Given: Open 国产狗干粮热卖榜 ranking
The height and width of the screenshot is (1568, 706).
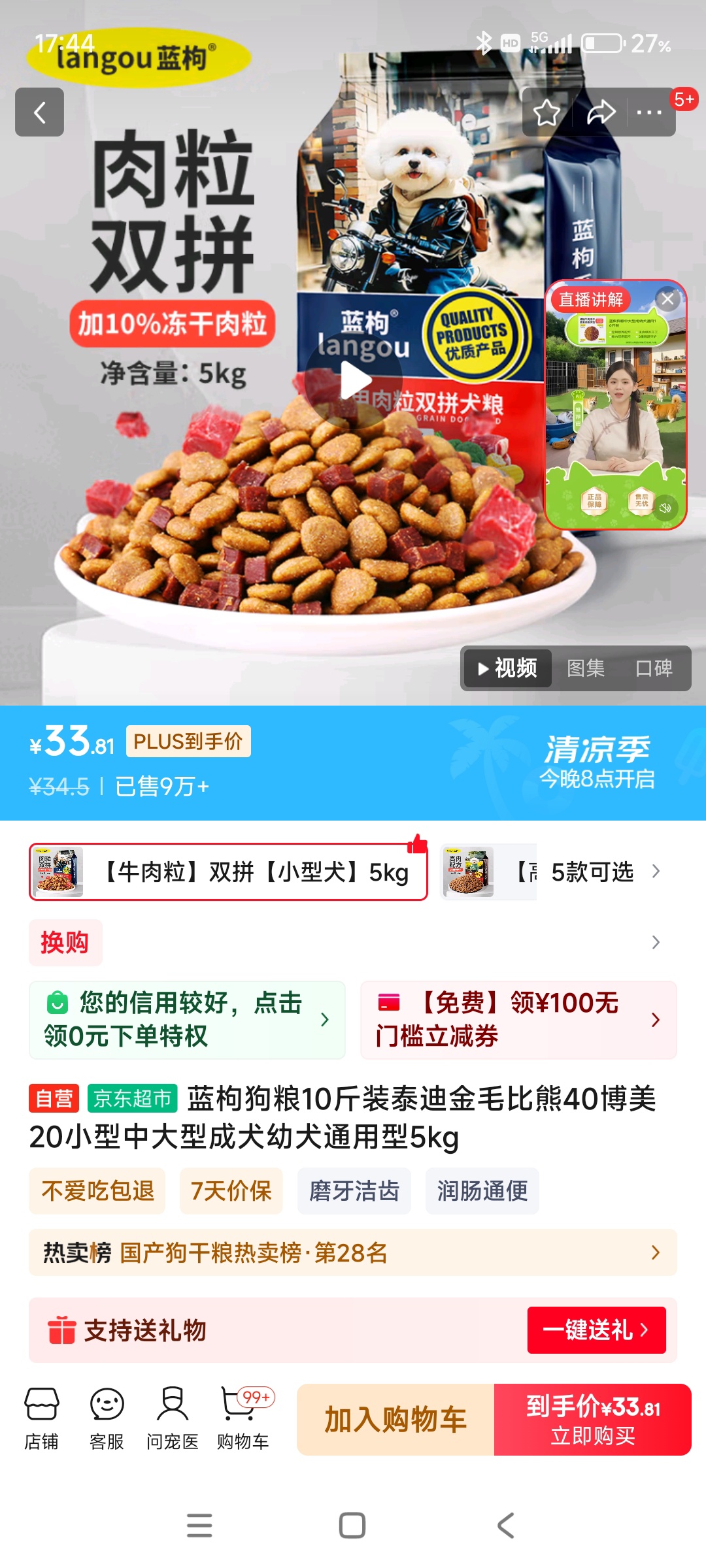Looking at the screenshot, I should (x=353, y=1252).
